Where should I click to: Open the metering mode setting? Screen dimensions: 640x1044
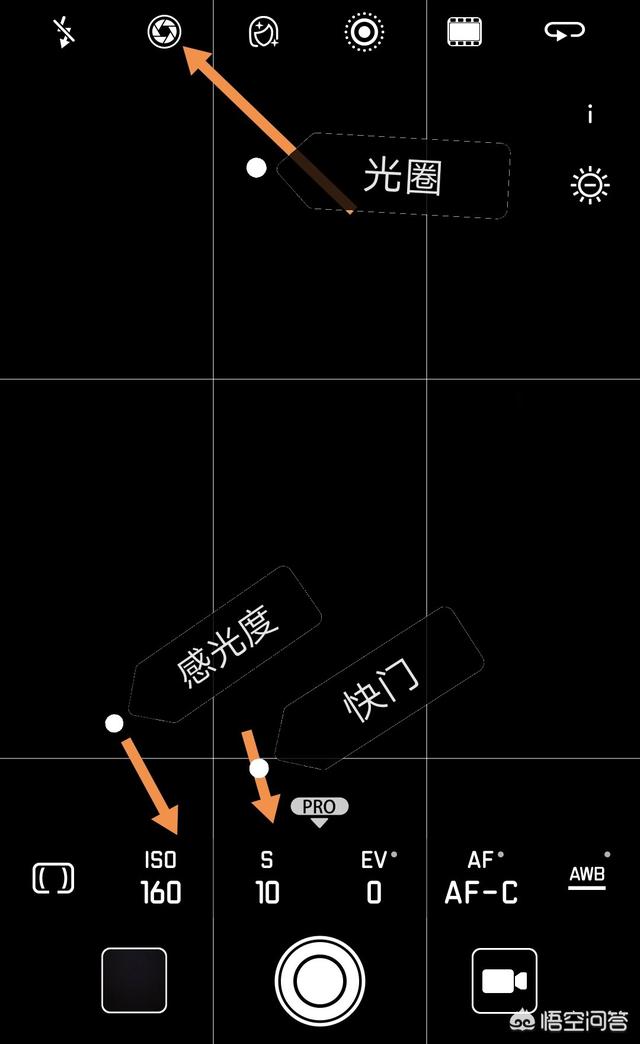tap(53, 878)
